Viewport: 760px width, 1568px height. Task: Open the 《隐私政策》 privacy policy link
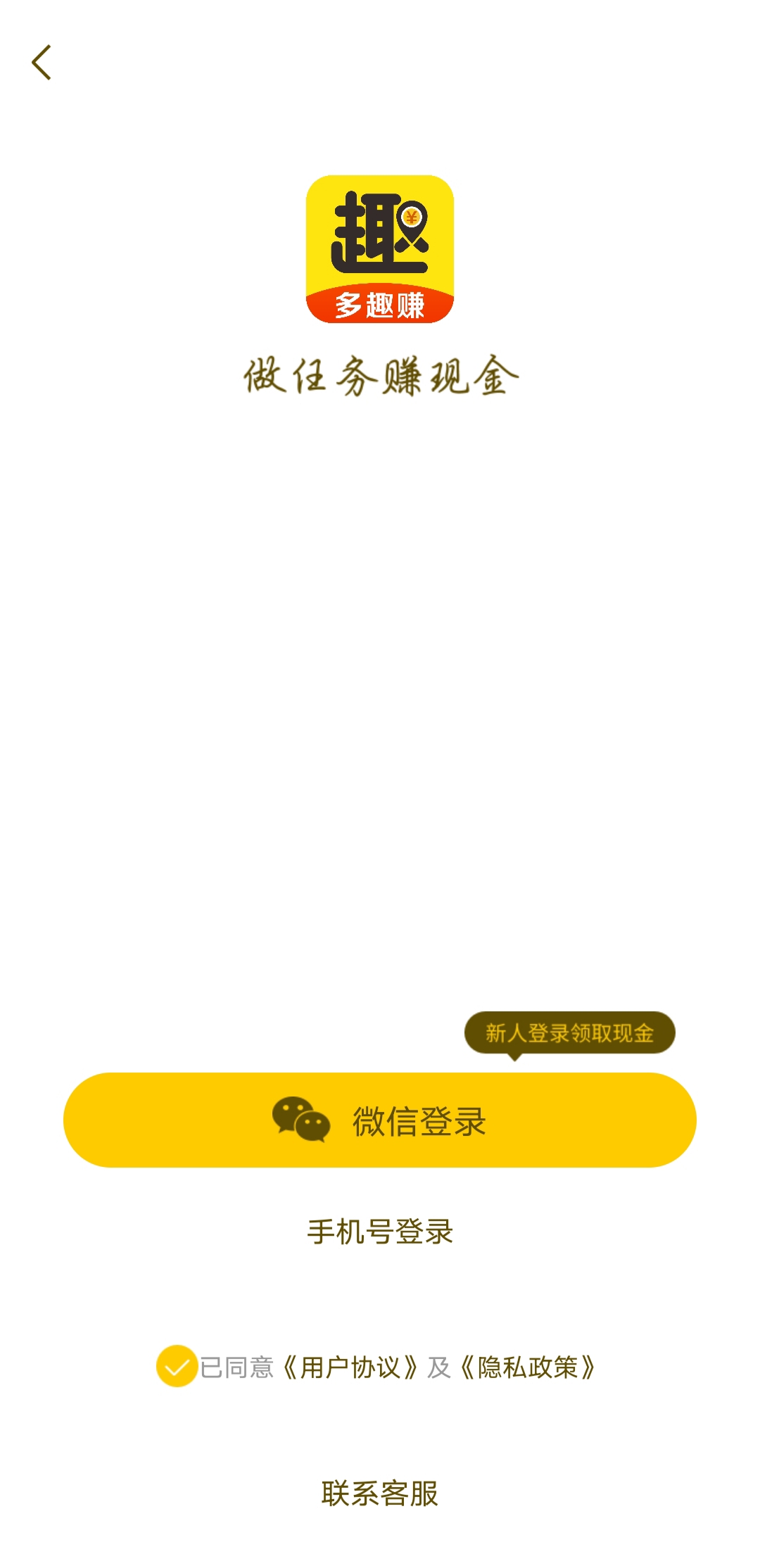(x=527, y=1367)
